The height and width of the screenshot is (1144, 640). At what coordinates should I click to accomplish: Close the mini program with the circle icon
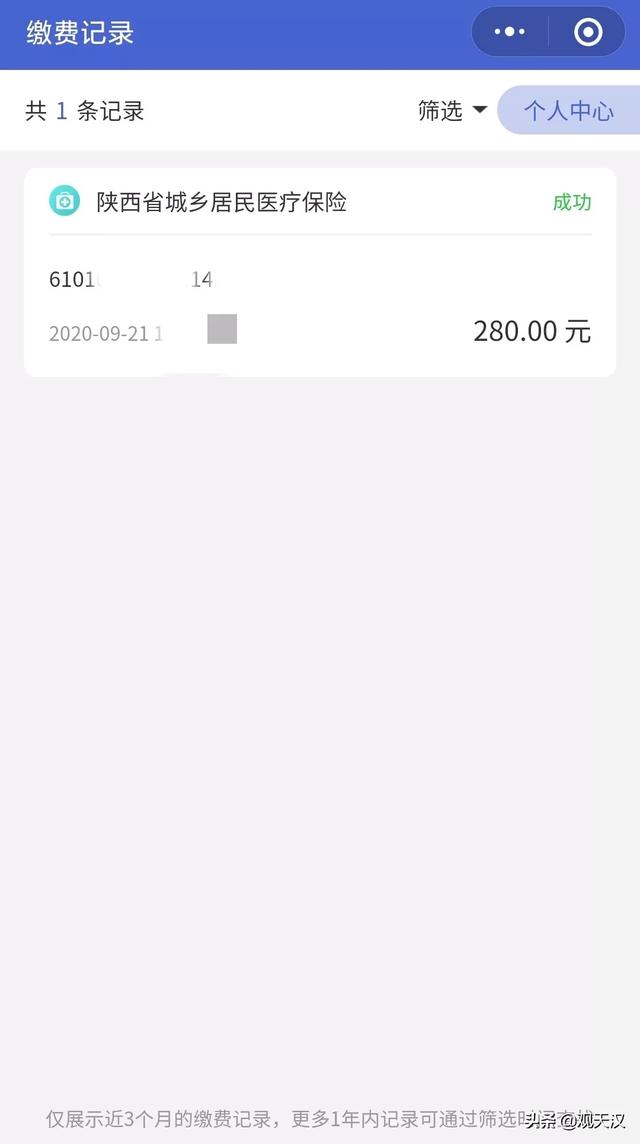click(588, 32)
